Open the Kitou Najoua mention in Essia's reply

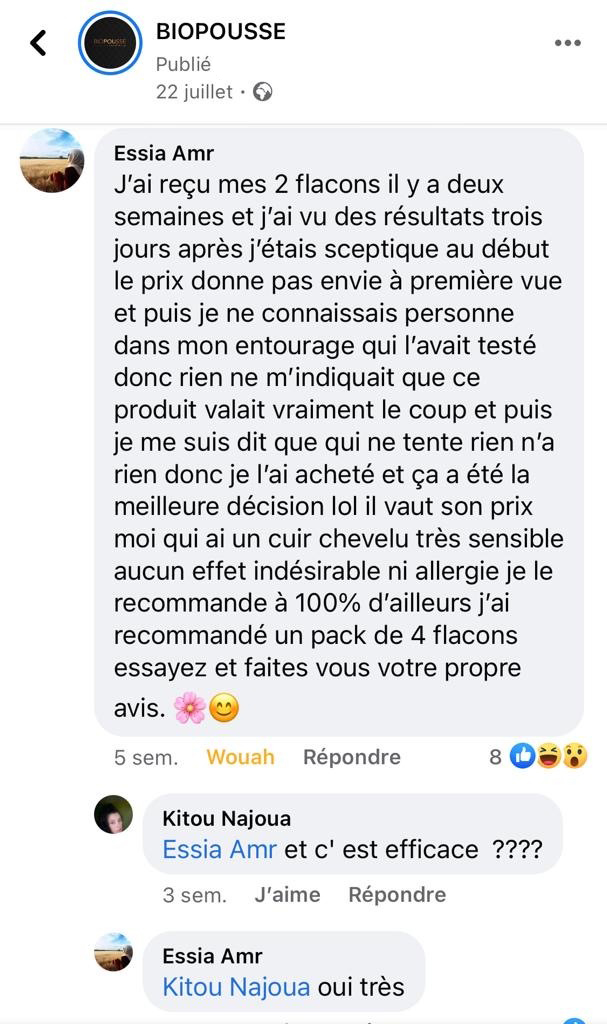coord(236,987)
